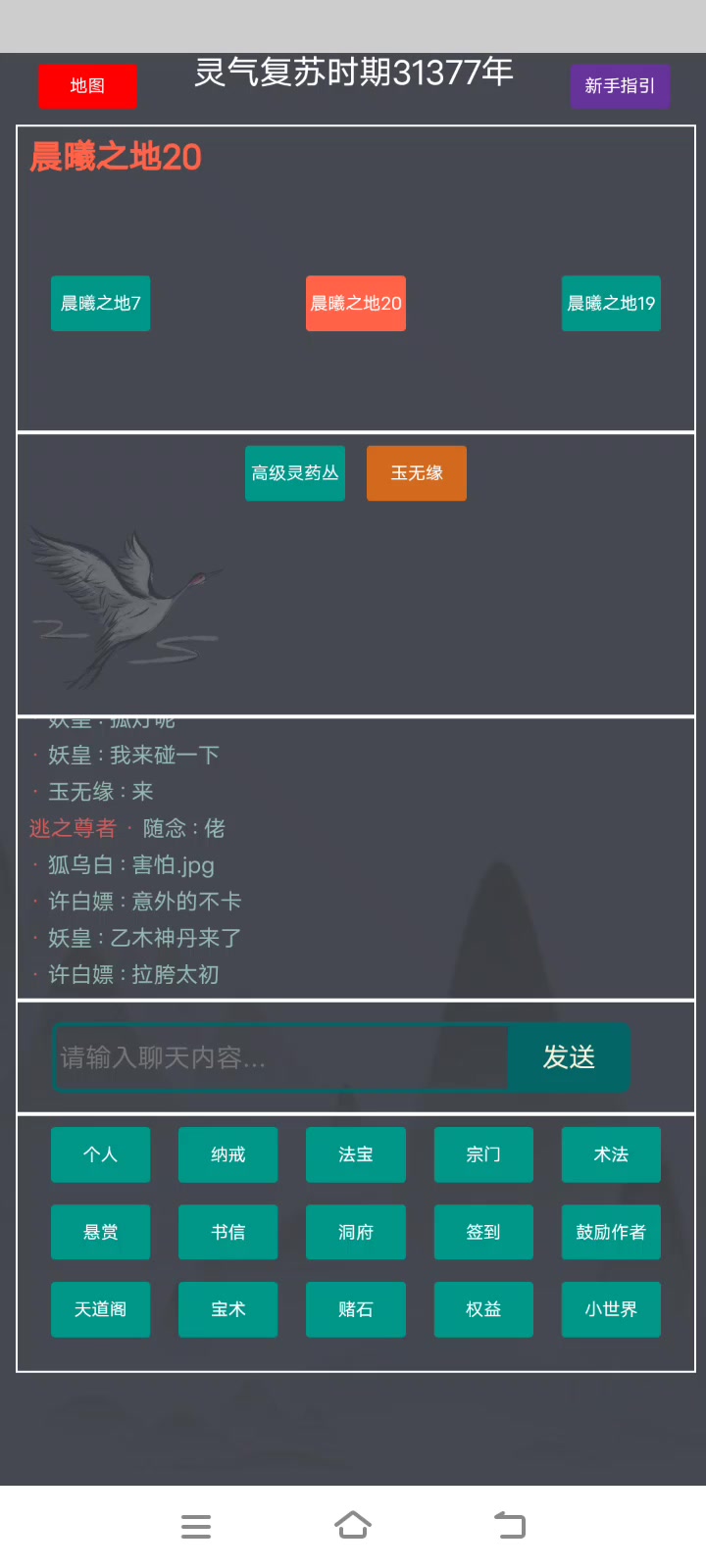Move to 晨曦之地7 location

tap(100, 304)
